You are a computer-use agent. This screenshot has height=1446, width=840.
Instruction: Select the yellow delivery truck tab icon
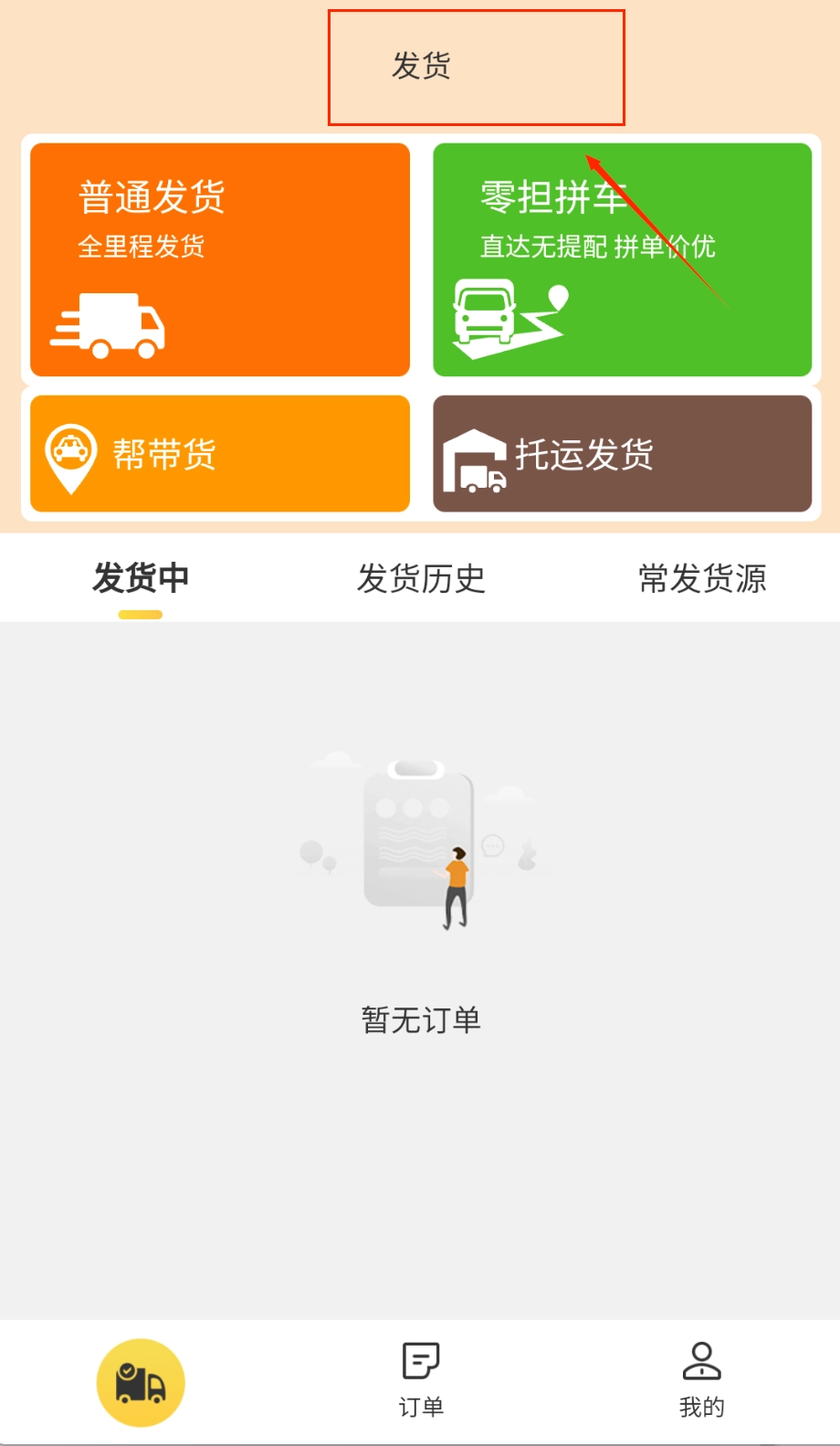[139, 1379]
